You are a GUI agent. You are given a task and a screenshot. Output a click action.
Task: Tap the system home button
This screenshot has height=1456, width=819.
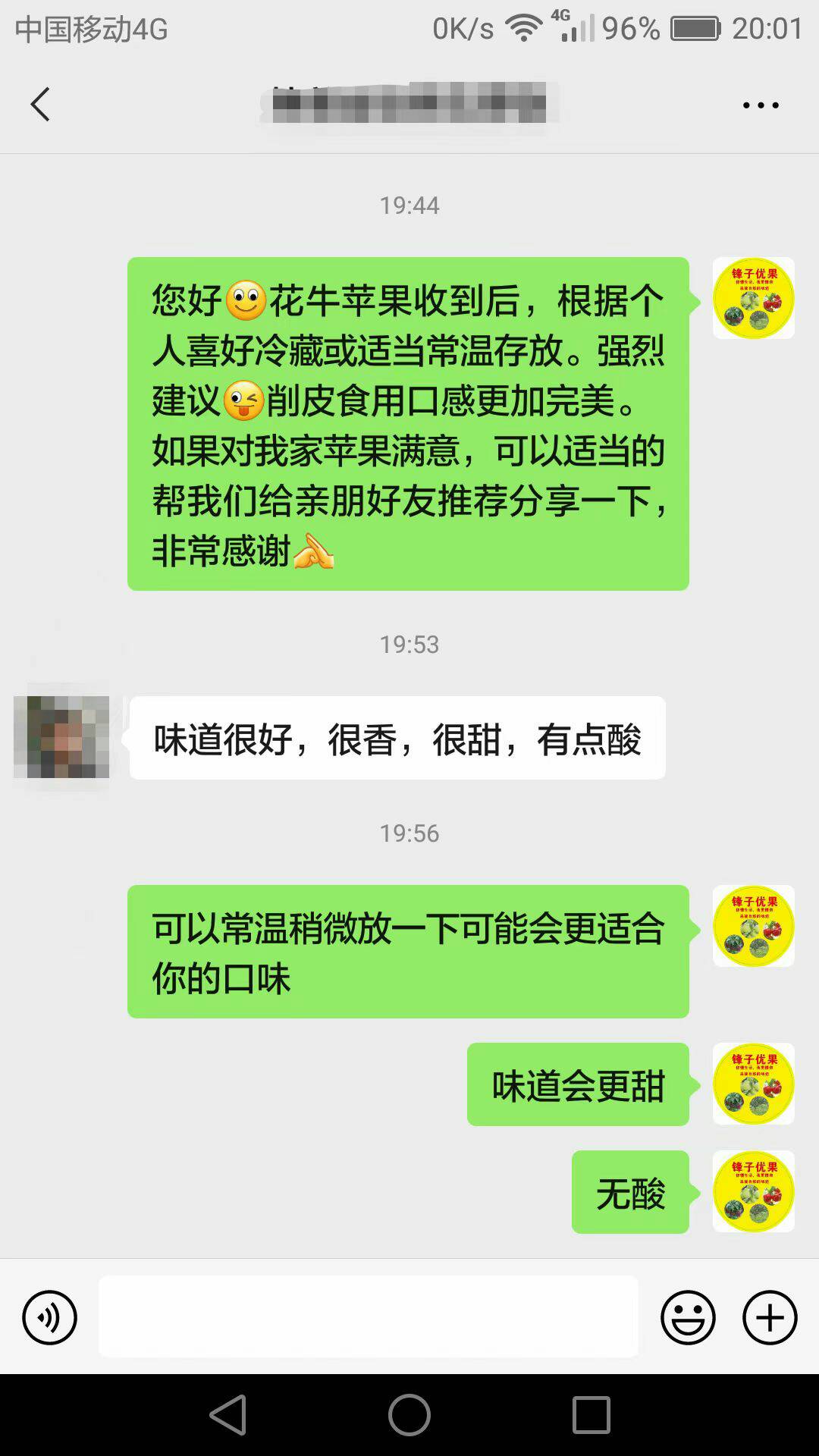[x=409, y=1415]
